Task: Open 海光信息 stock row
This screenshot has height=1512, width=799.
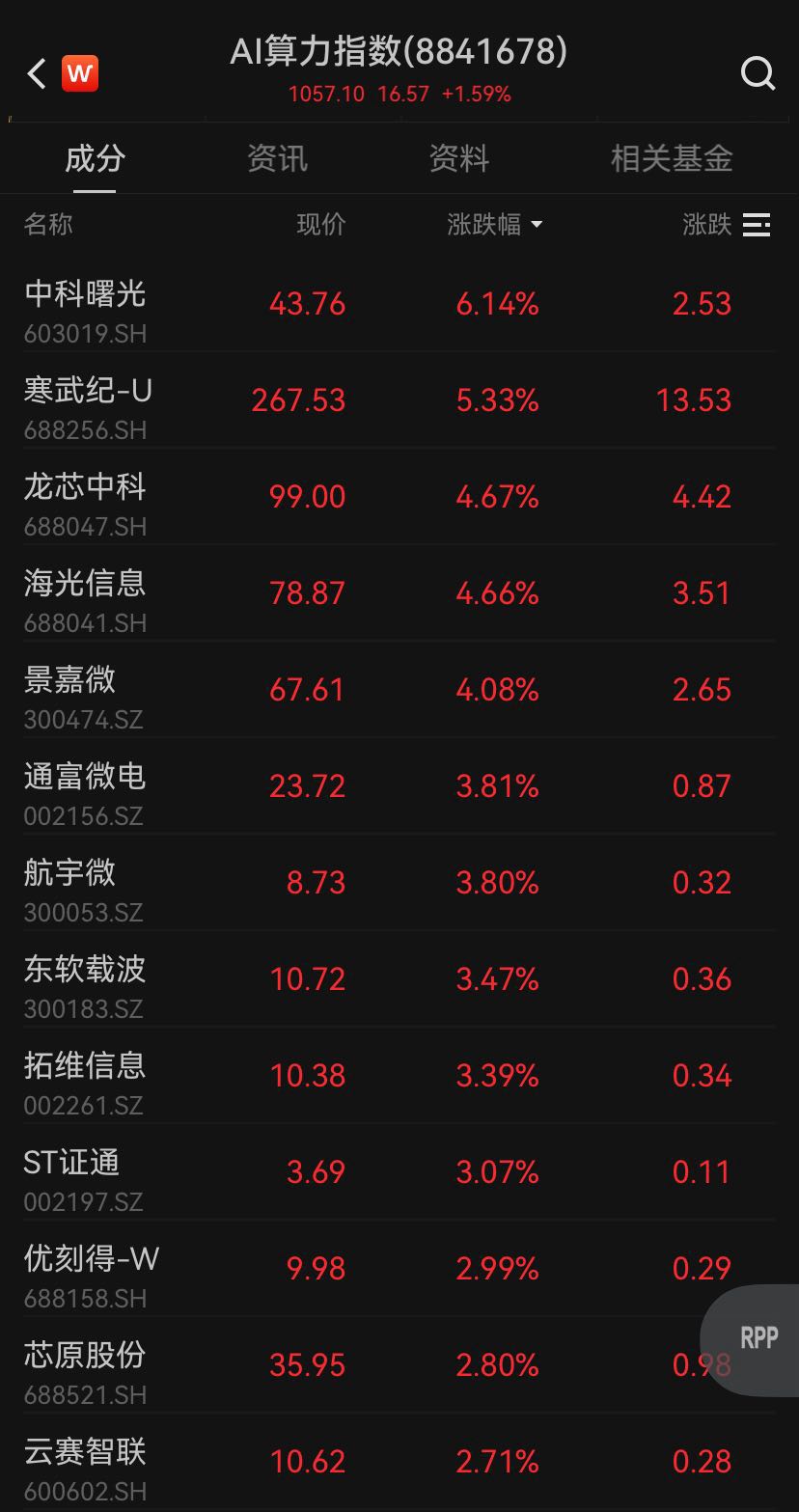Action: point(399,593)
